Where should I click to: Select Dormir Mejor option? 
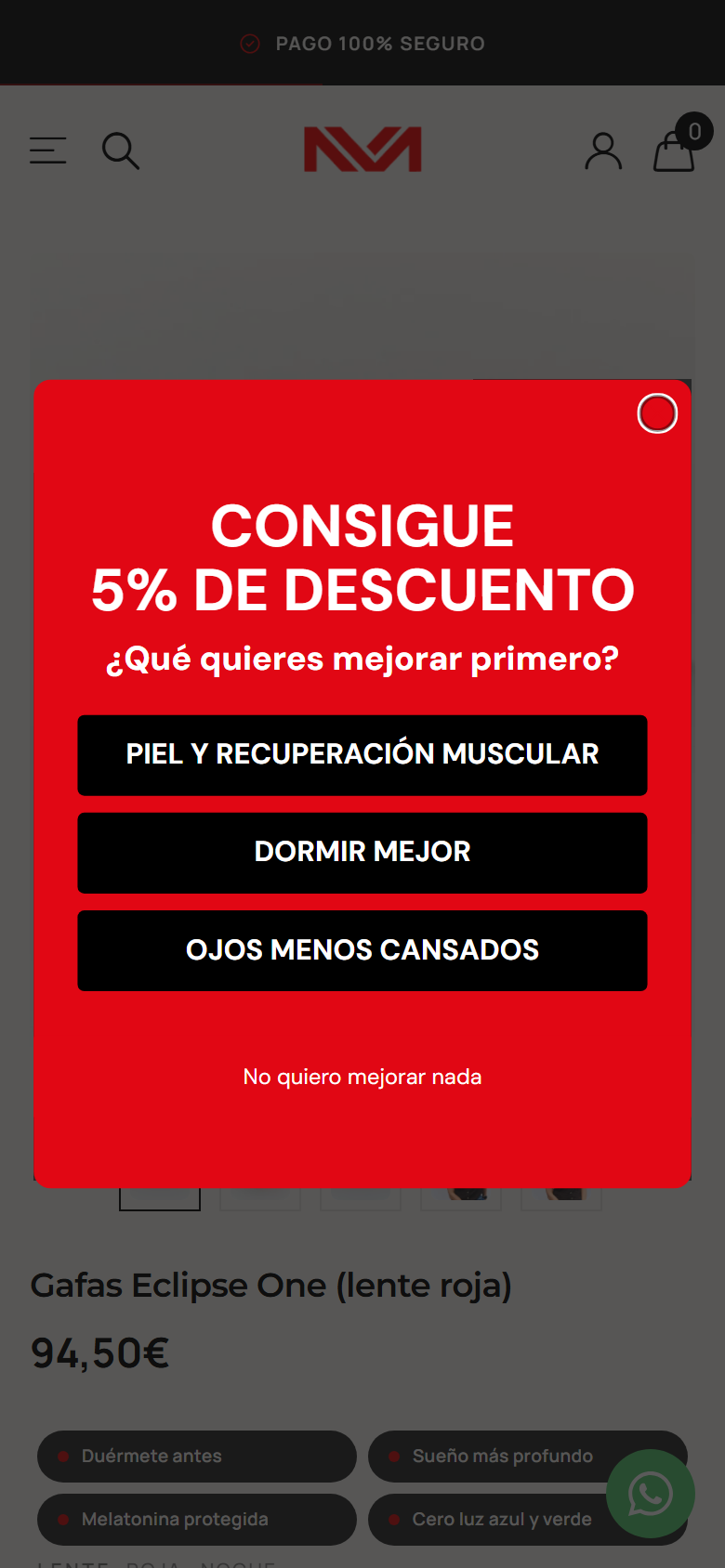tap(362, 853)
